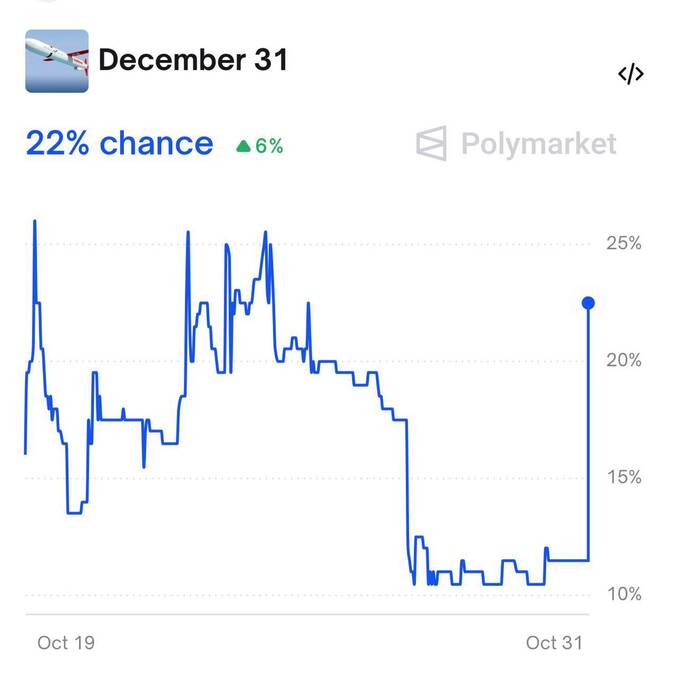The width and height of the screenshot is (680, 675).
Task: Open the embed code icon
Action: tap(630, 74)
